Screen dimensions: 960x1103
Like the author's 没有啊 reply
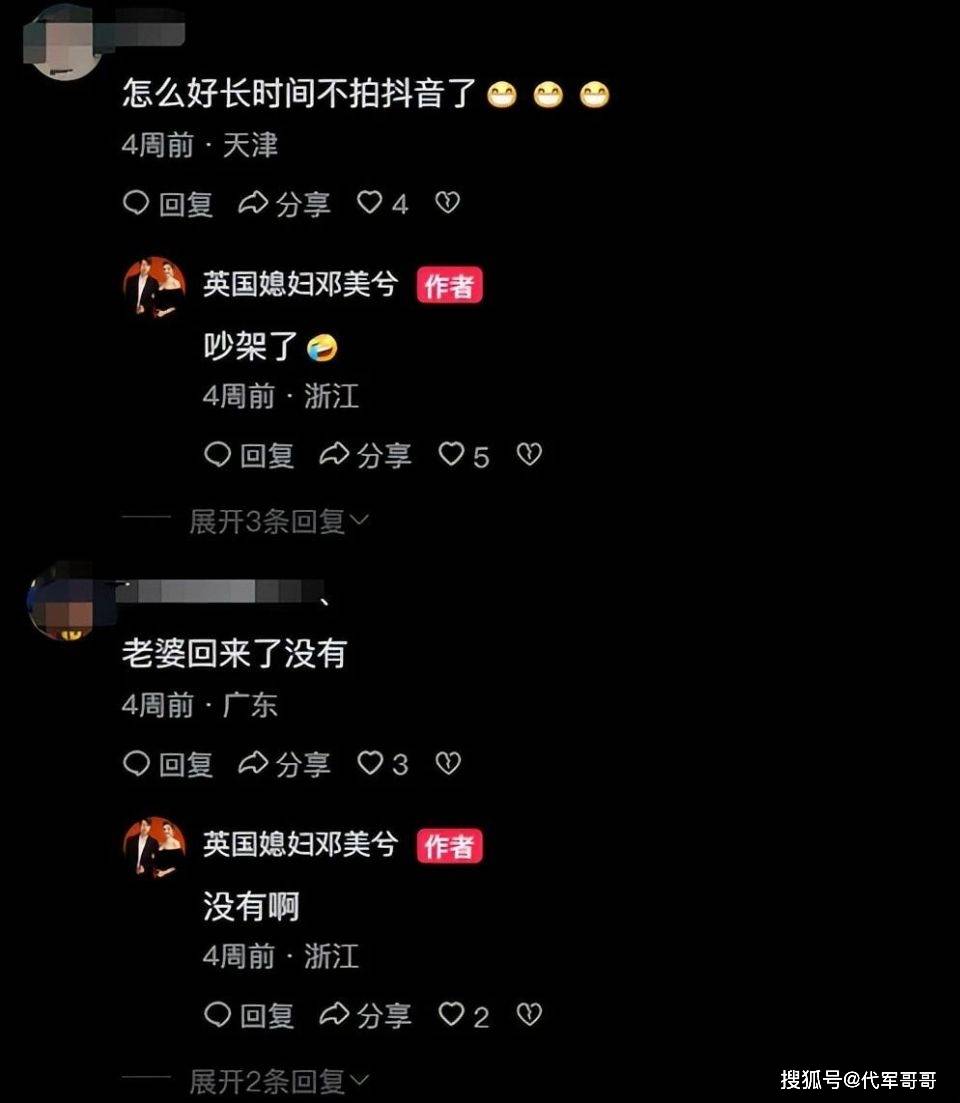(x=452, y=1015)
